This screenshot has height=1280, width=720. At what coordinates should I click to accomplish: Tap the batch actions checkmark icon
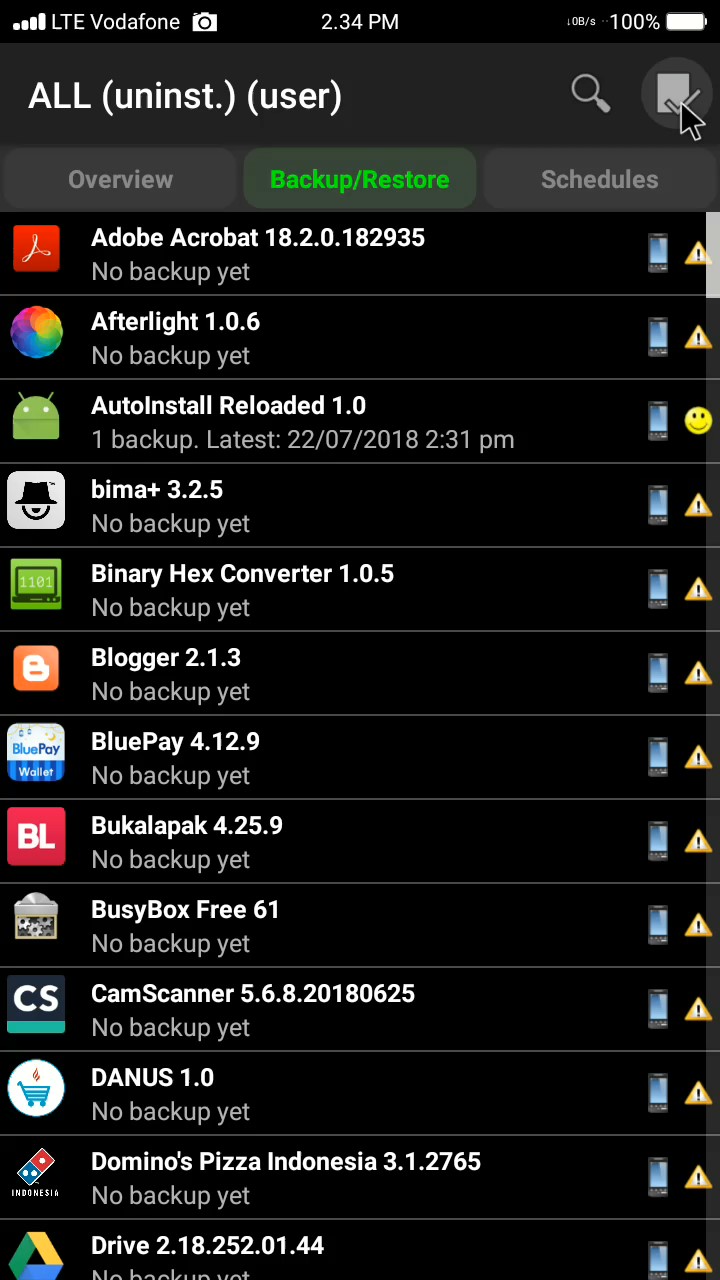pos(677,95)
